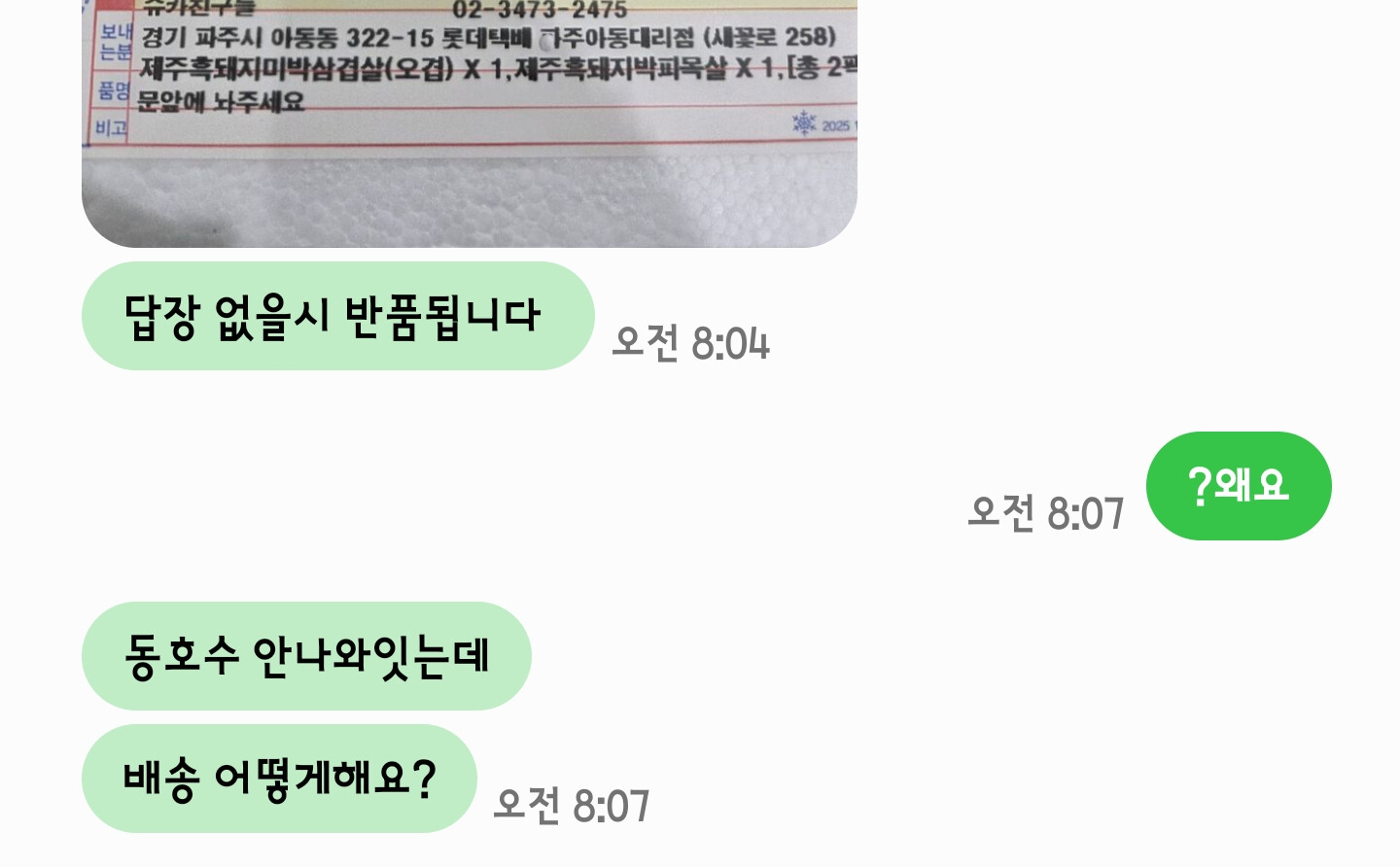Open the shipping label photo in the chat

[x=470, y=123]
